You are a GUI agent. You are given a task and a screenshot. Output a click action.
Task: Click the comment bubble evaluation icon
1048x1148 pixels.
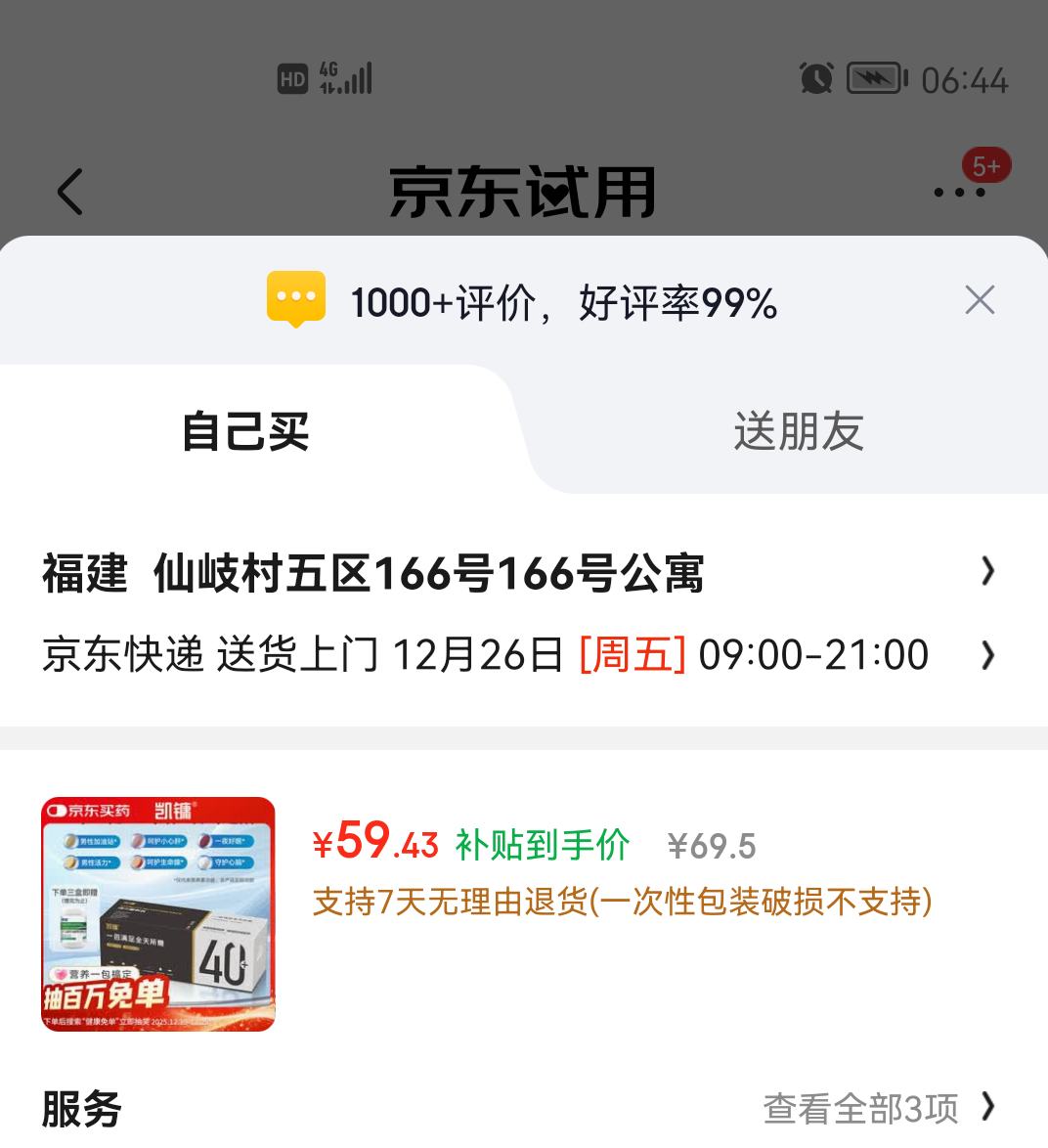click(296, 299)
